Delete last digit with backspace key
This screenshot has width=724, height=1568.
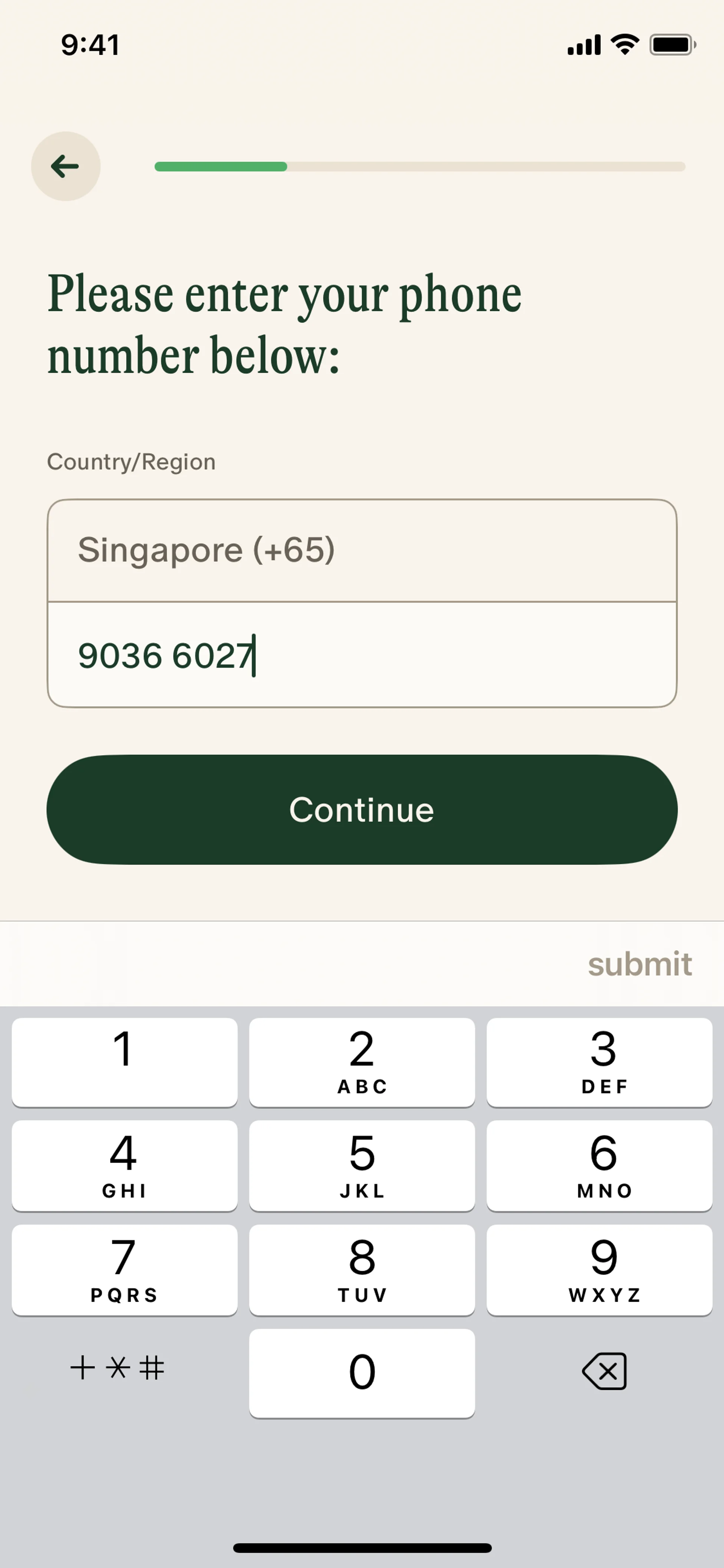click(x=604, y=1371)
